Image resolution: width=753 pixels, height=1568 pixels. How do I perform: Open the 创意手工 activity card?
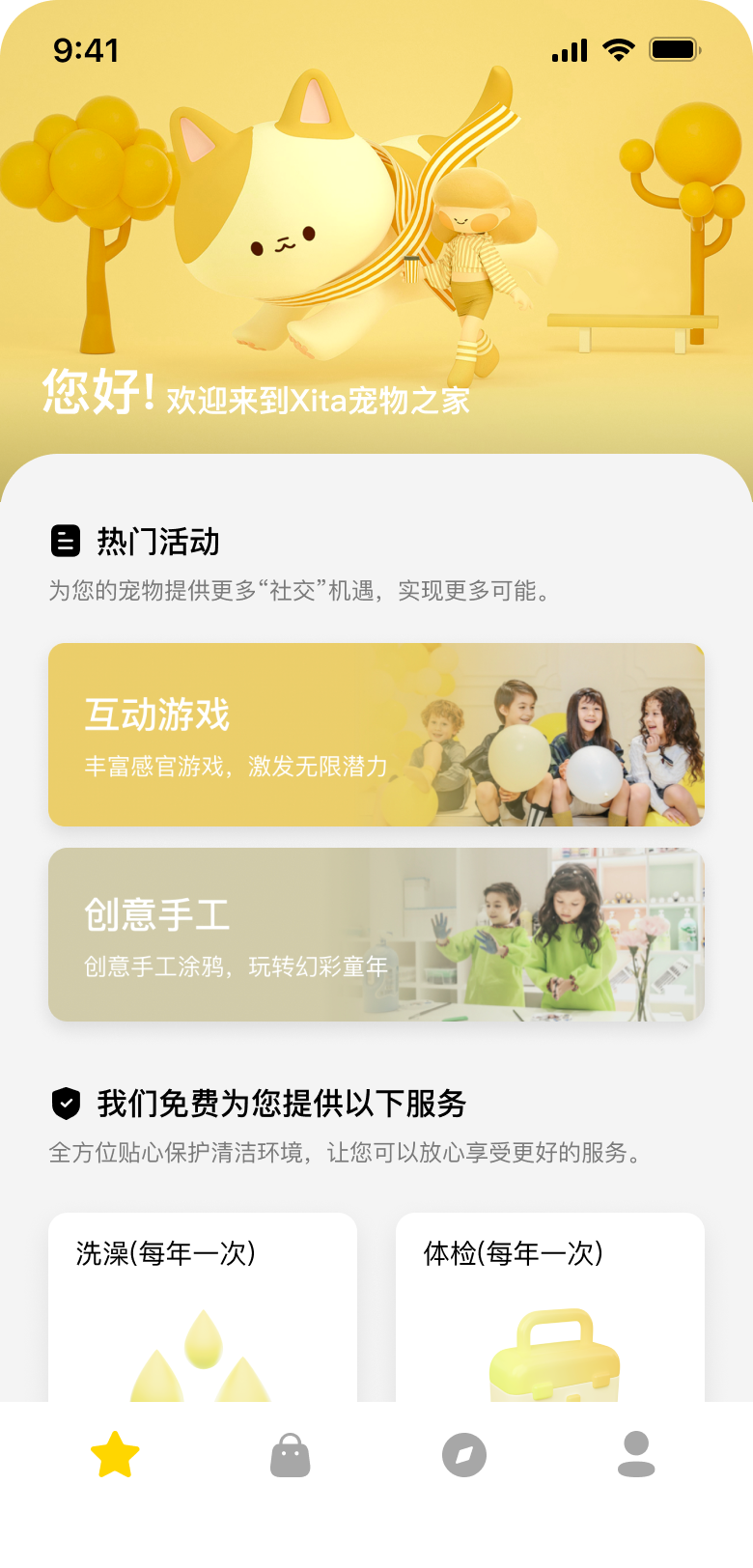pos(376,935)
